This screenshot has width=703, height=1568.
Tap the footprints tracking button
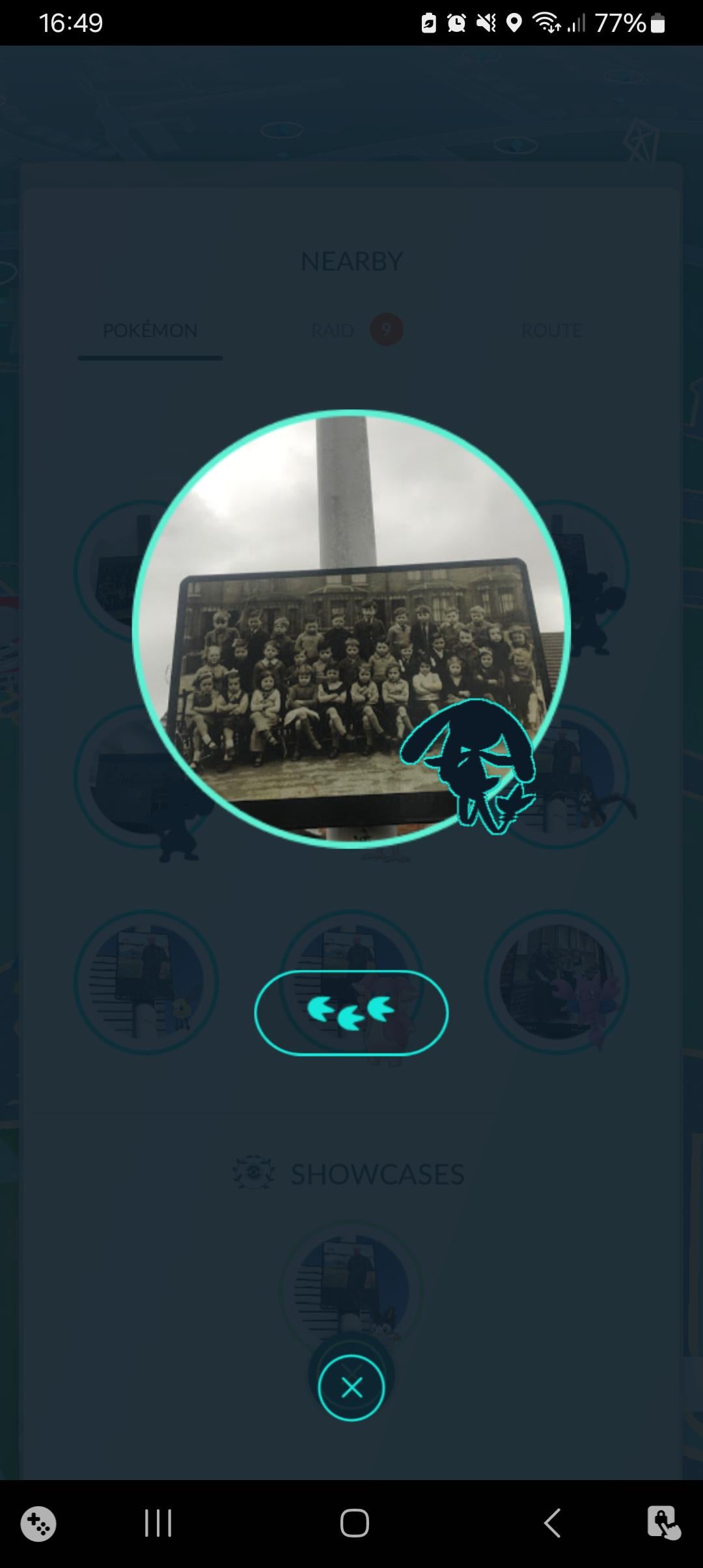click(x=351, y=1013)
